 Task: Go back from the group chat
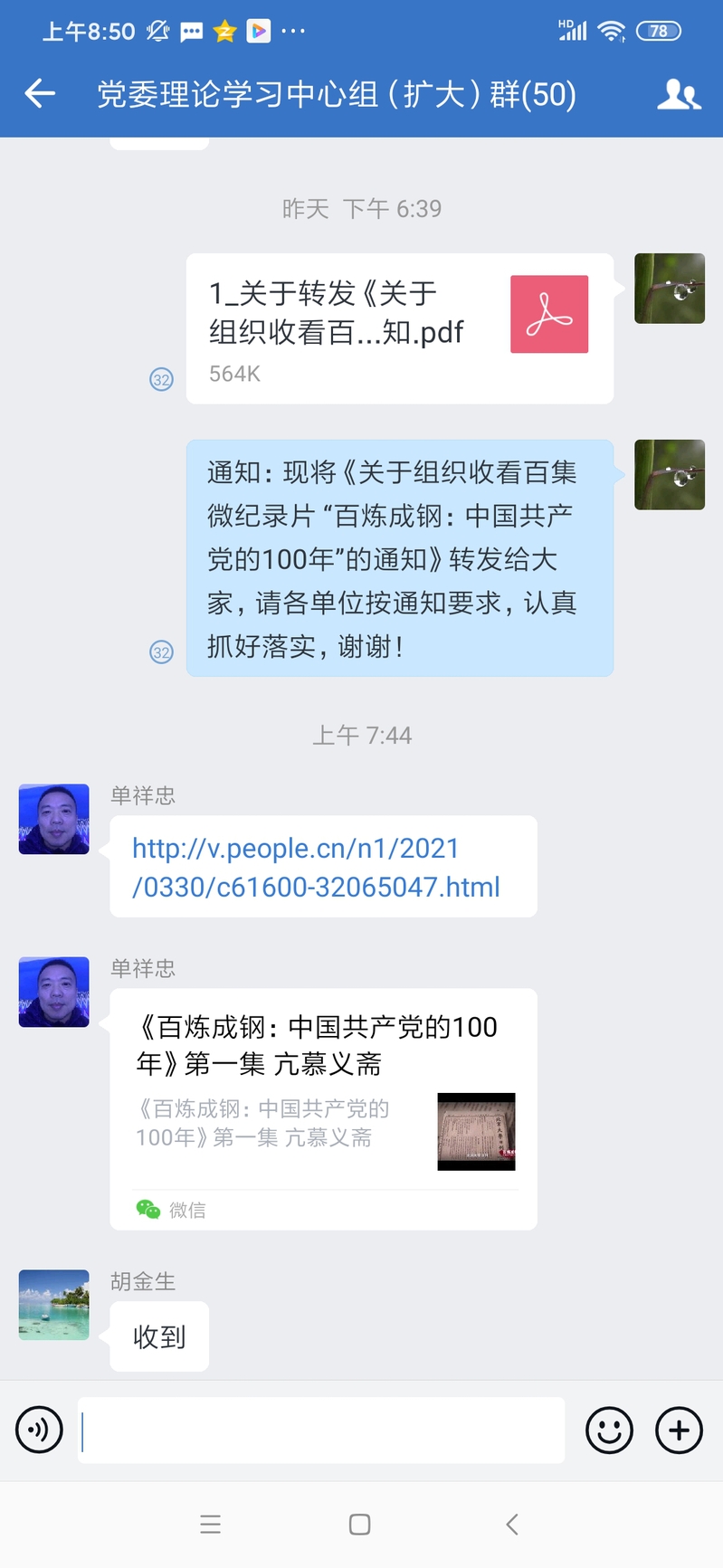click(x=40, y=93)
